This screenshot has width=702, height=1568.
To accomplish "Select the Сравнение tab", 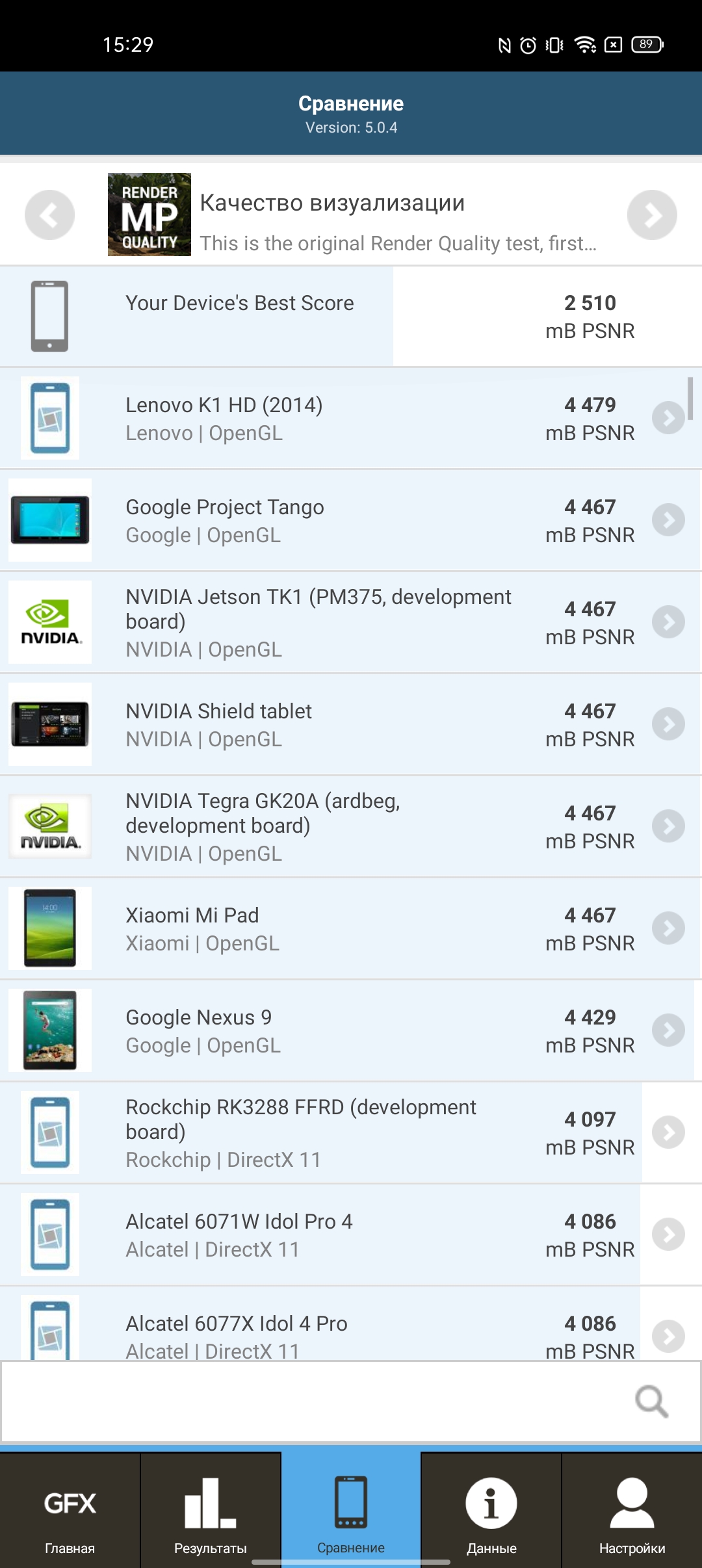I will click(351, 1512).
